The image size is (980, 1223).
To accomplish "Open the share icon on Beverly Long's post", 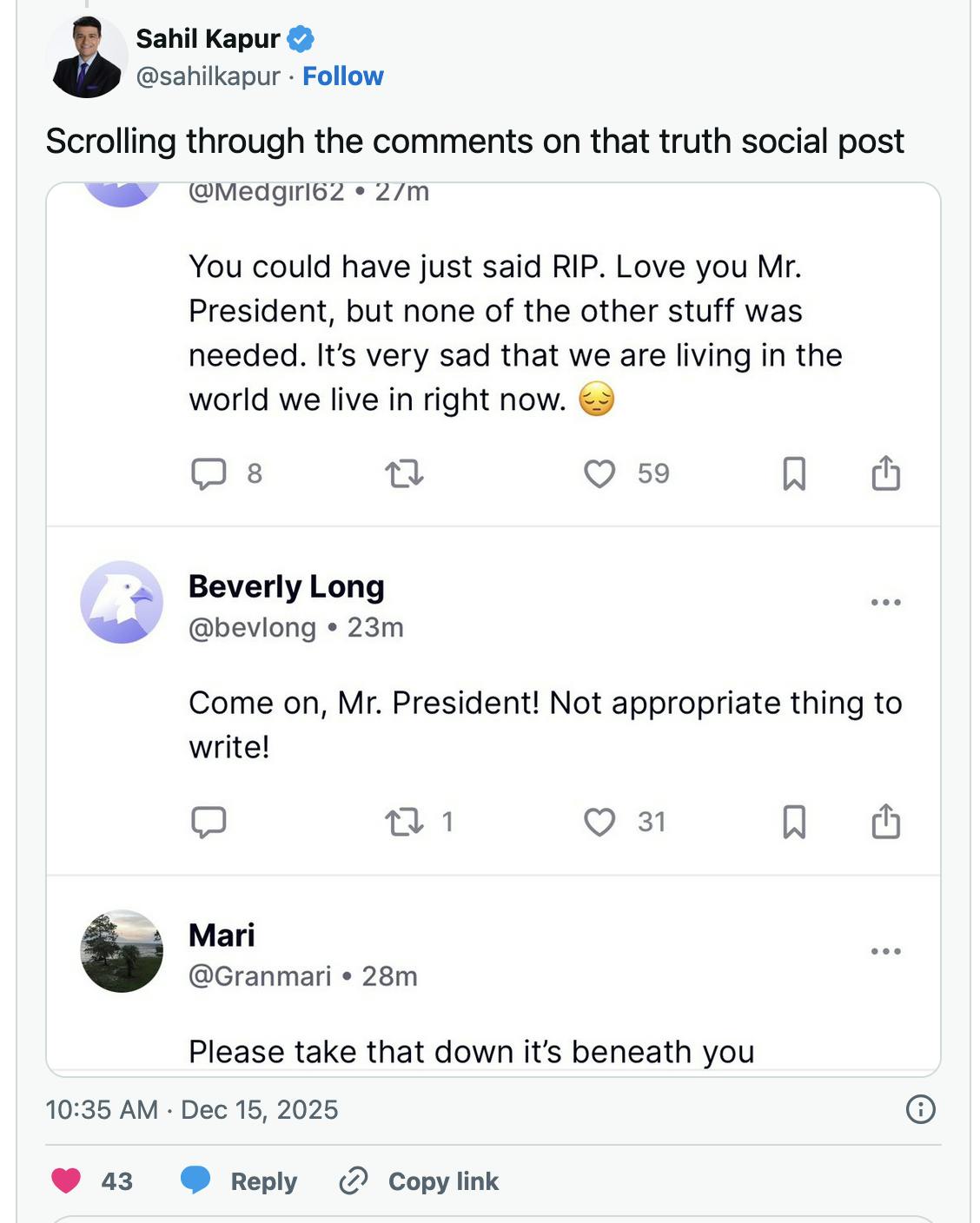I will click(x=885, y=823).
